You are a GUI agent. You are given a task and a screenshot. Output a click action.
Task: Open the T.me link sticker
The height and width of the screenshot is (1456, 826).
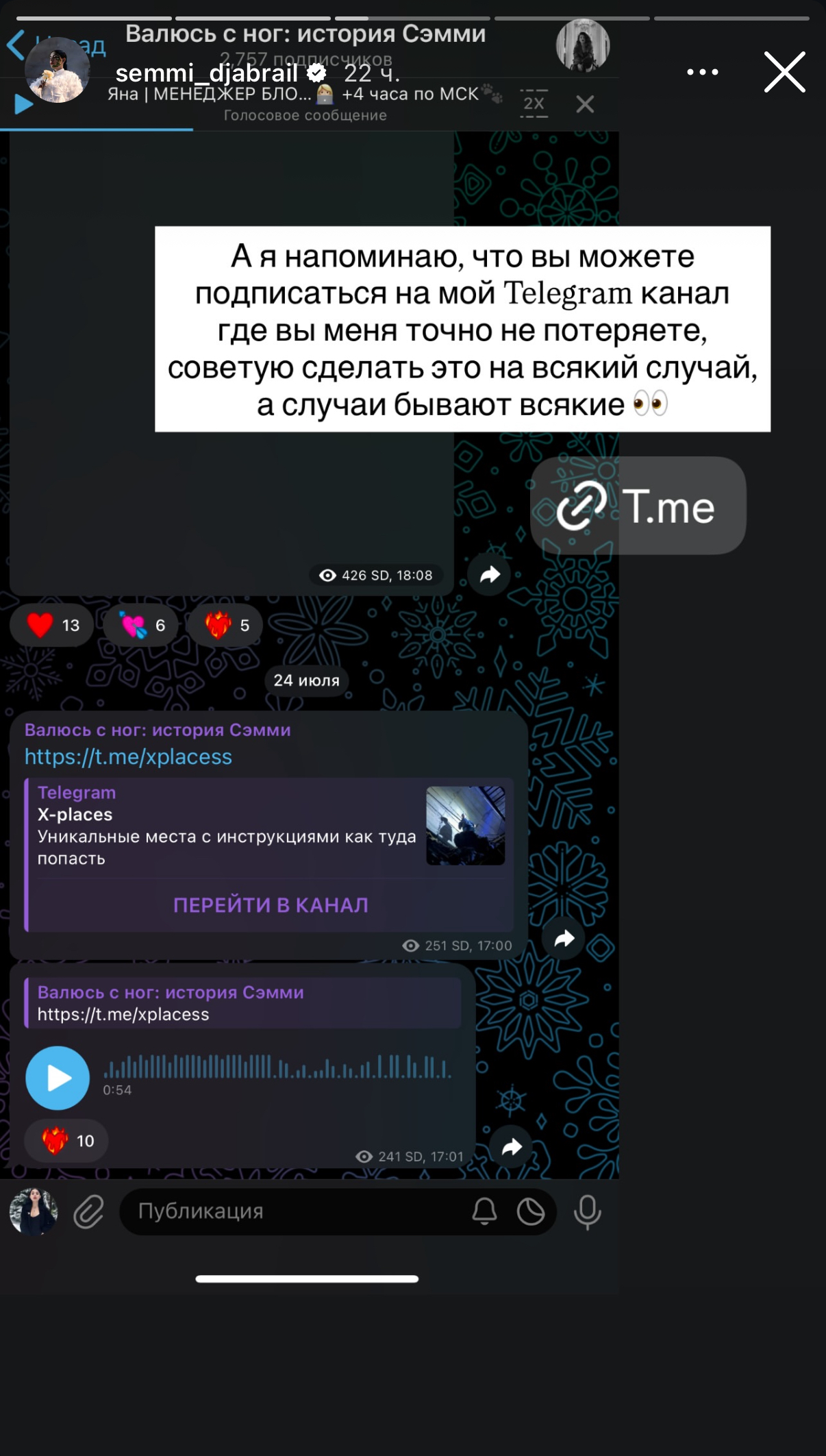point(638,506)
